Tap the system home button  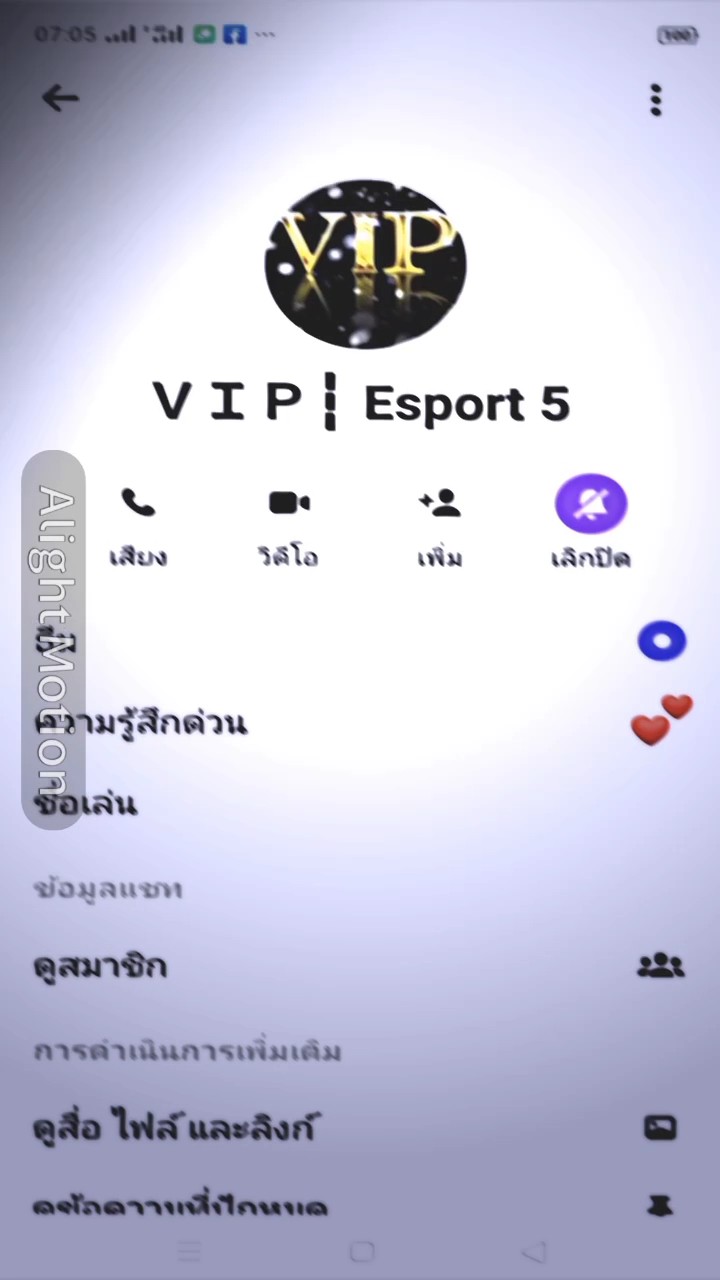pos(361,1251)
